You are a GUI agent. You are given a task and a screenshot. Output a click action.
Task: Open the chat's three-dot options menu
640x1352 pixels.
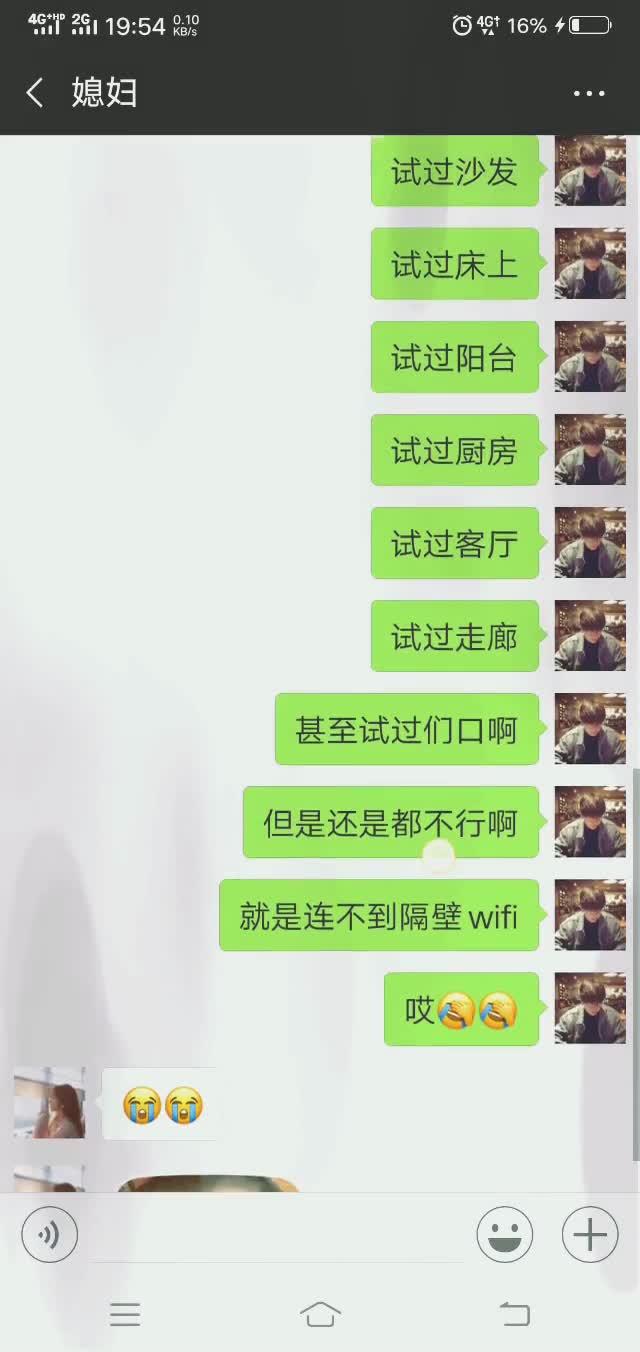[589, 94]
